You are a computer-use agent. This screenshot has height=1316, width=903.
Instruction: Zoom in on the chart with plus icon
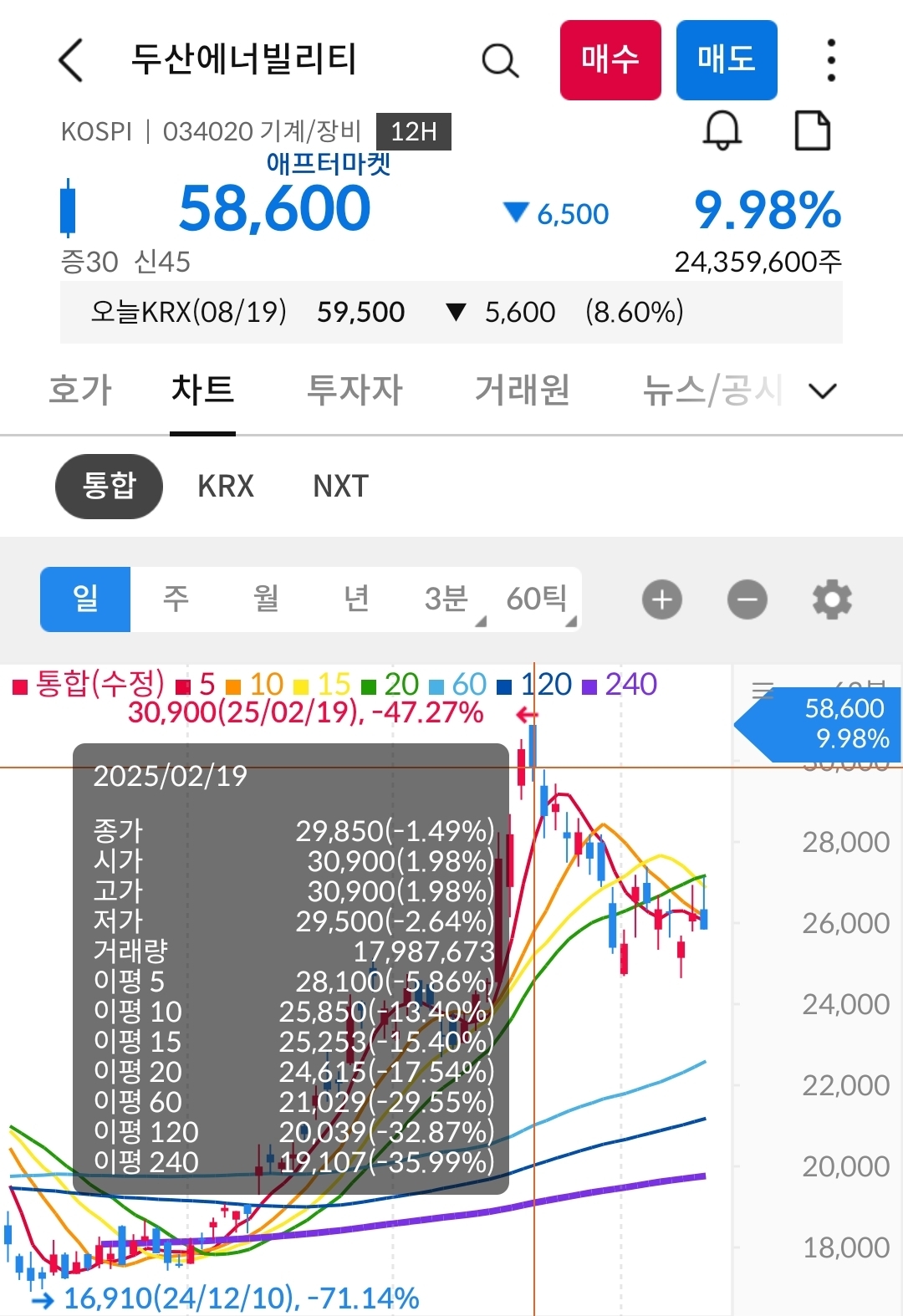(661, 599)
